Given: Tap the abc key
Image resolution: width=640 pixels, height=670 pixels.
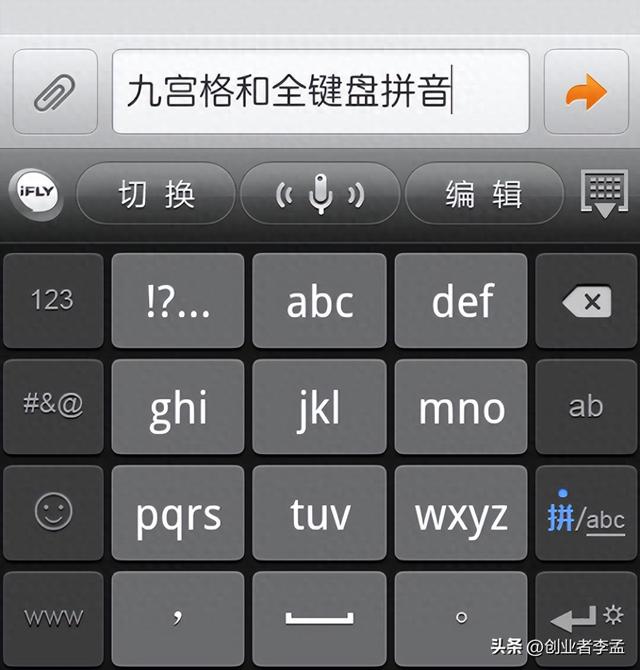Looking at the screenshot, I should (319, 300).
